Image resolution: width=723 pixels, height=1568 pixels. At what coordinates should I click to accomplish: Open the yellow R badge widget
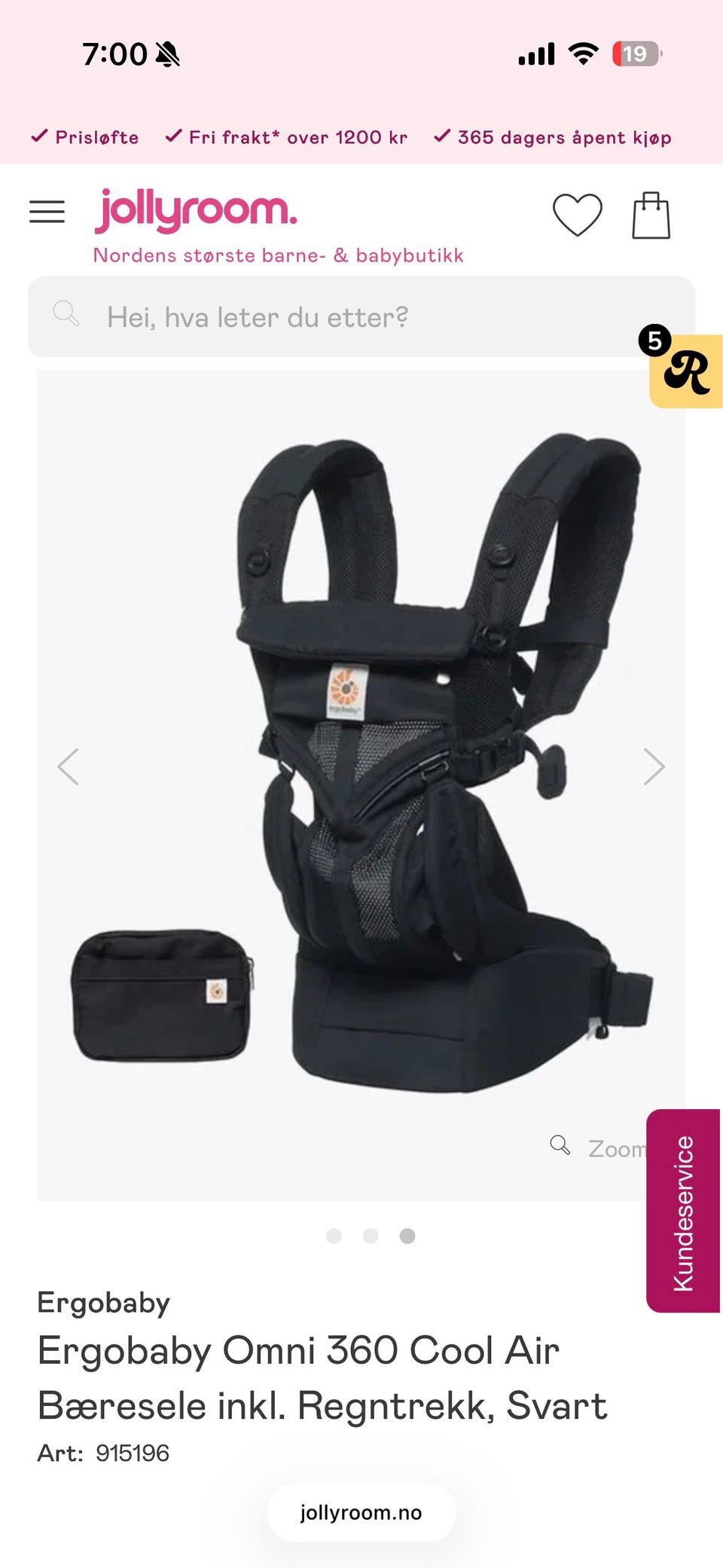tap(684, 369)
